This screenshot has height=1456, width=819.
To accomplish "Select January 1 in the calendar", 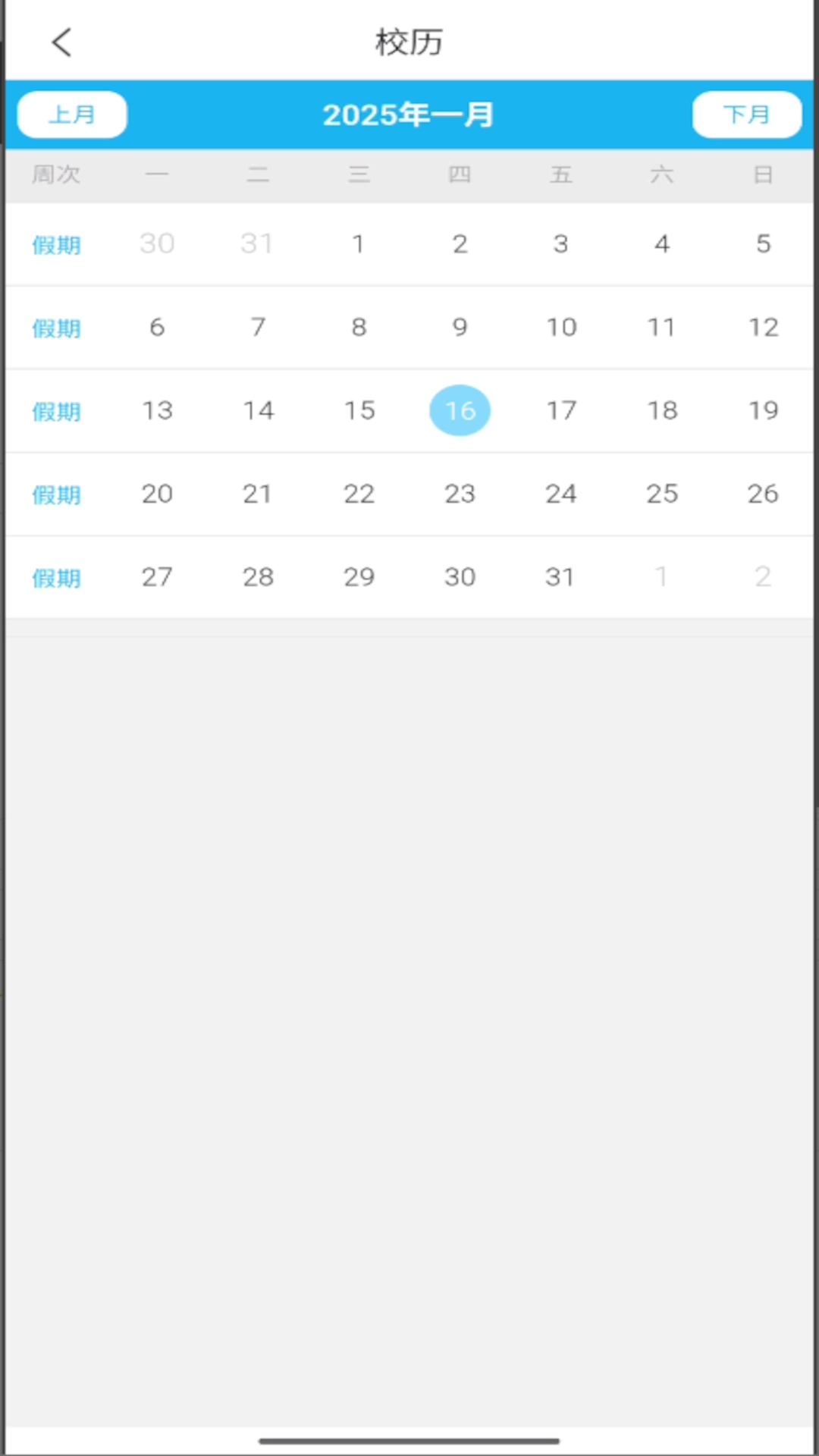I will coord(359,243).
